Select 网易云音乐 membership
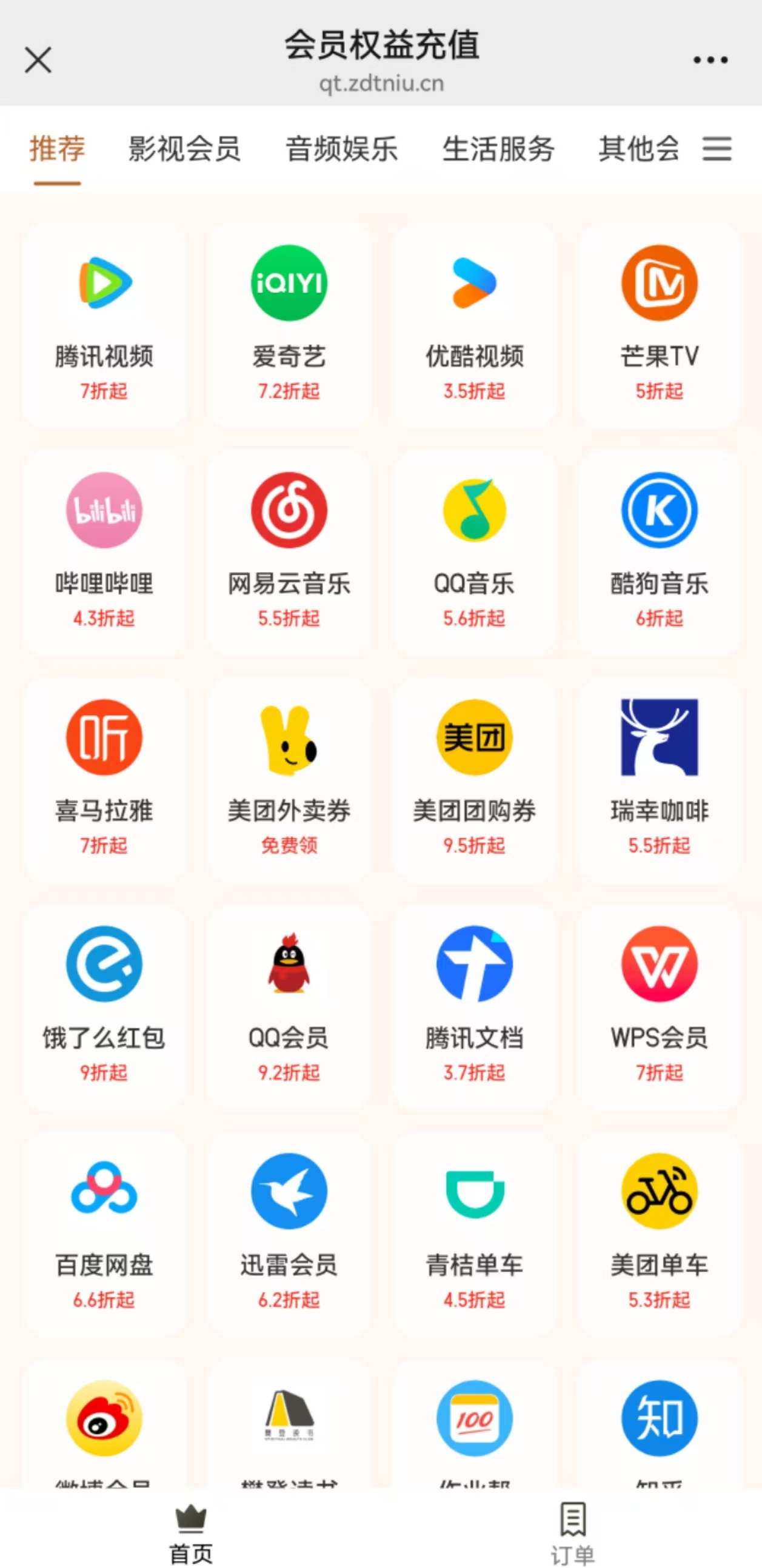Screen dimensions: 762x1568 (289, 551)
